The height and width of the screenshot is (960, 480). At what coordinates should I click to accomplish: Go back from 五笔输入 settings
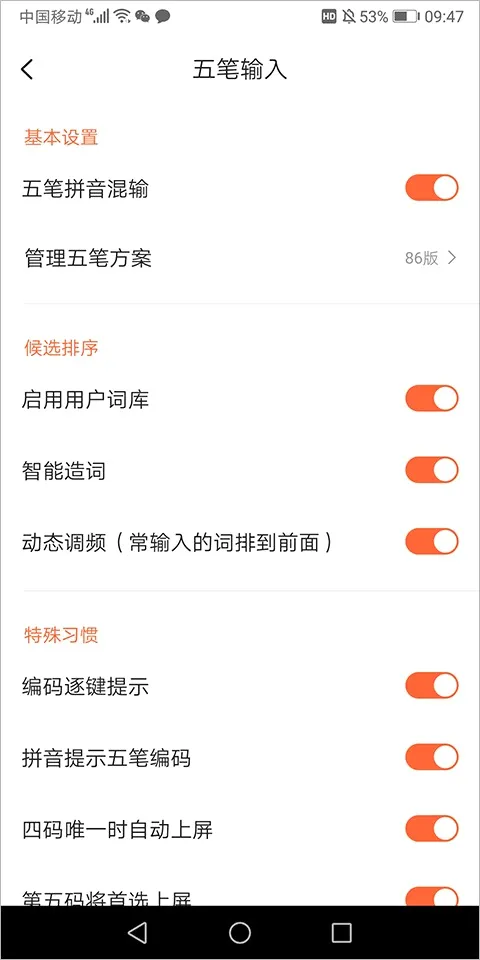[x=27, y=69]
